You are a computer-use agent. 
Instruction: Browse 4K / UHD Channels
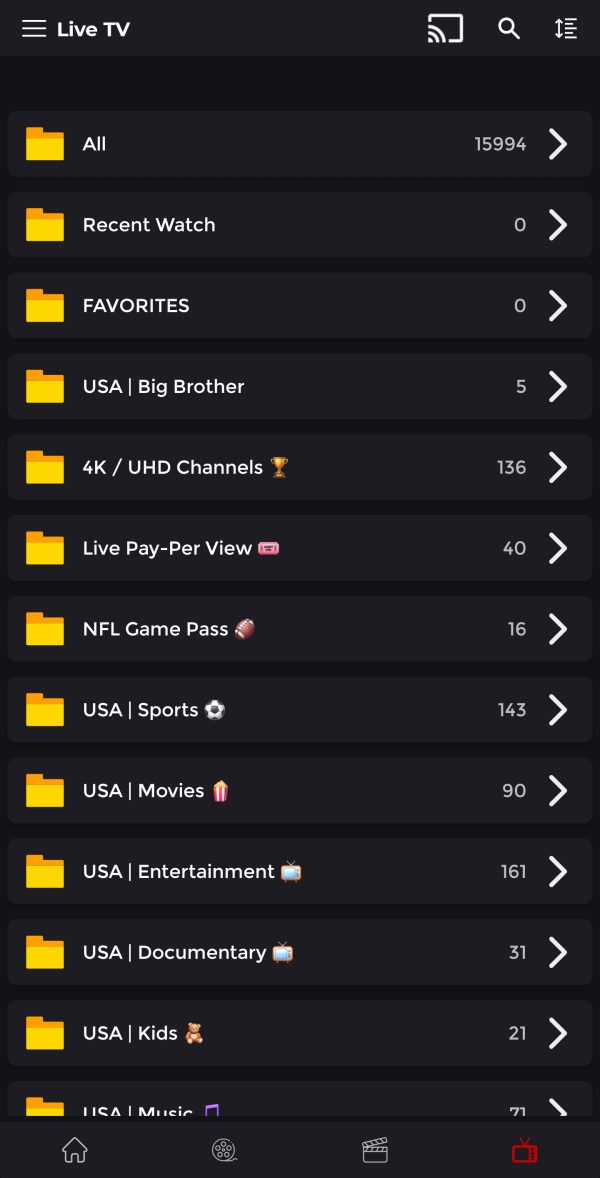(300, 467)
